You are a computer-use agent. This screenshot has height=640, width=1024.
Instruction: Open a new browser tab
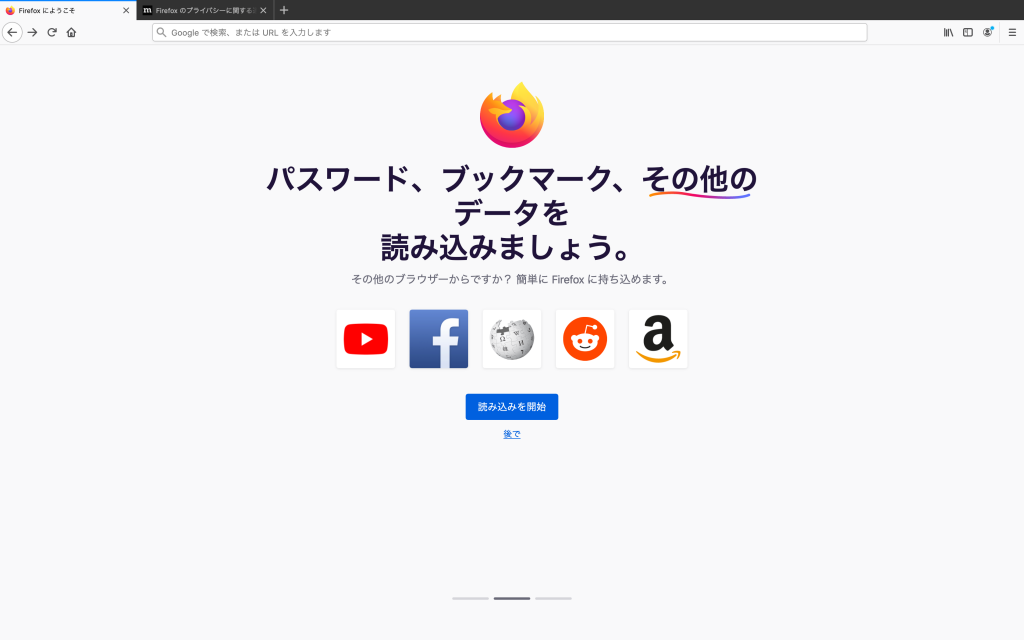point(284,10)
